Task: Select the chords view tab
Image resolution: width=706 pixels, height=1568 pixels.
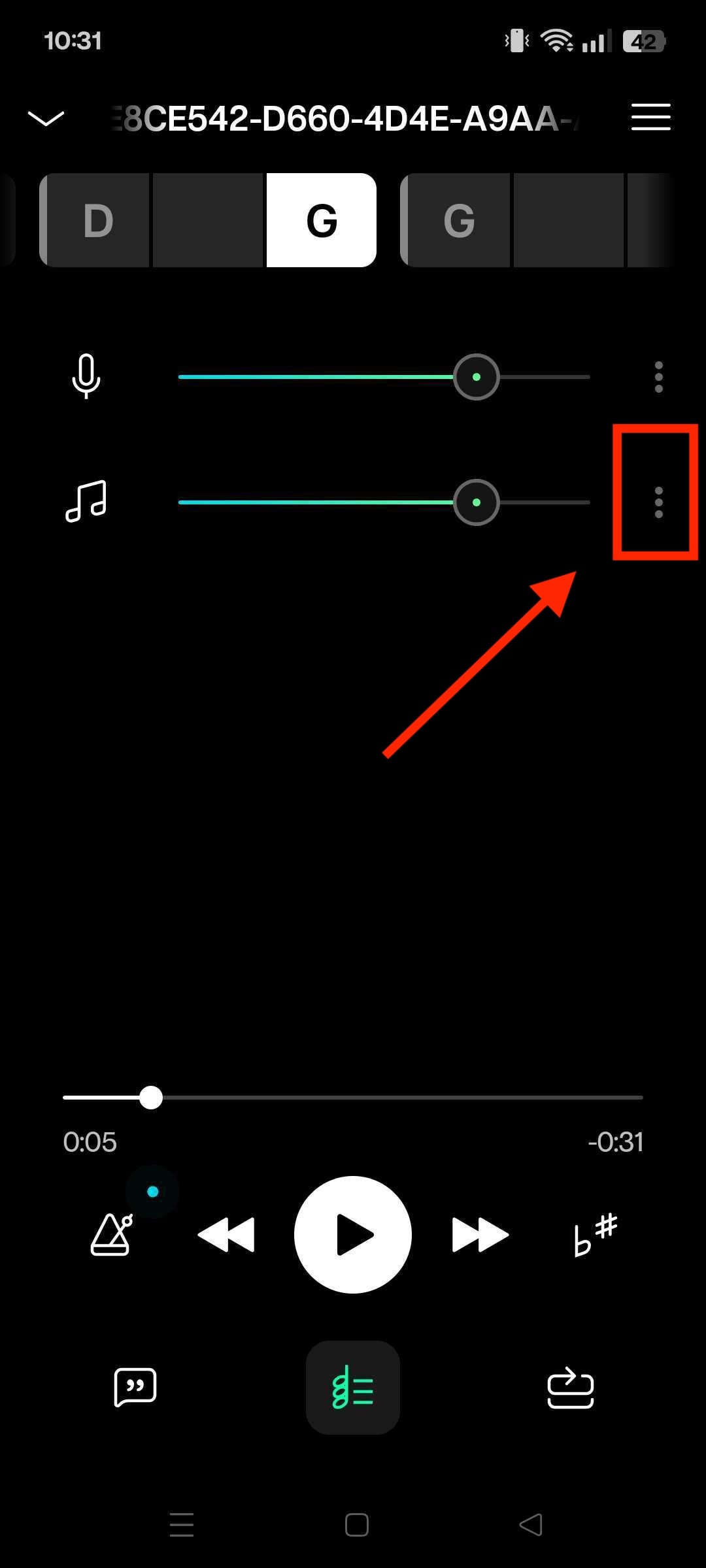Action: (x=353, y=1387)
